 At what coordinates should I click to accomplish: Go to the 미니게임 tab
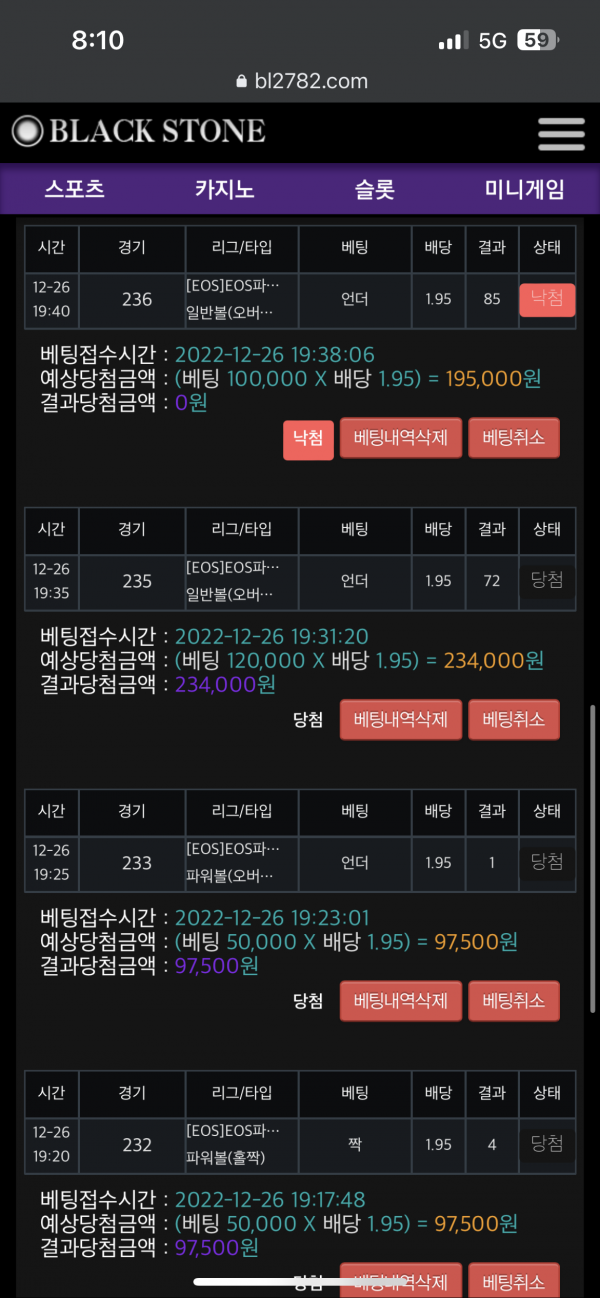click(524, 189)
